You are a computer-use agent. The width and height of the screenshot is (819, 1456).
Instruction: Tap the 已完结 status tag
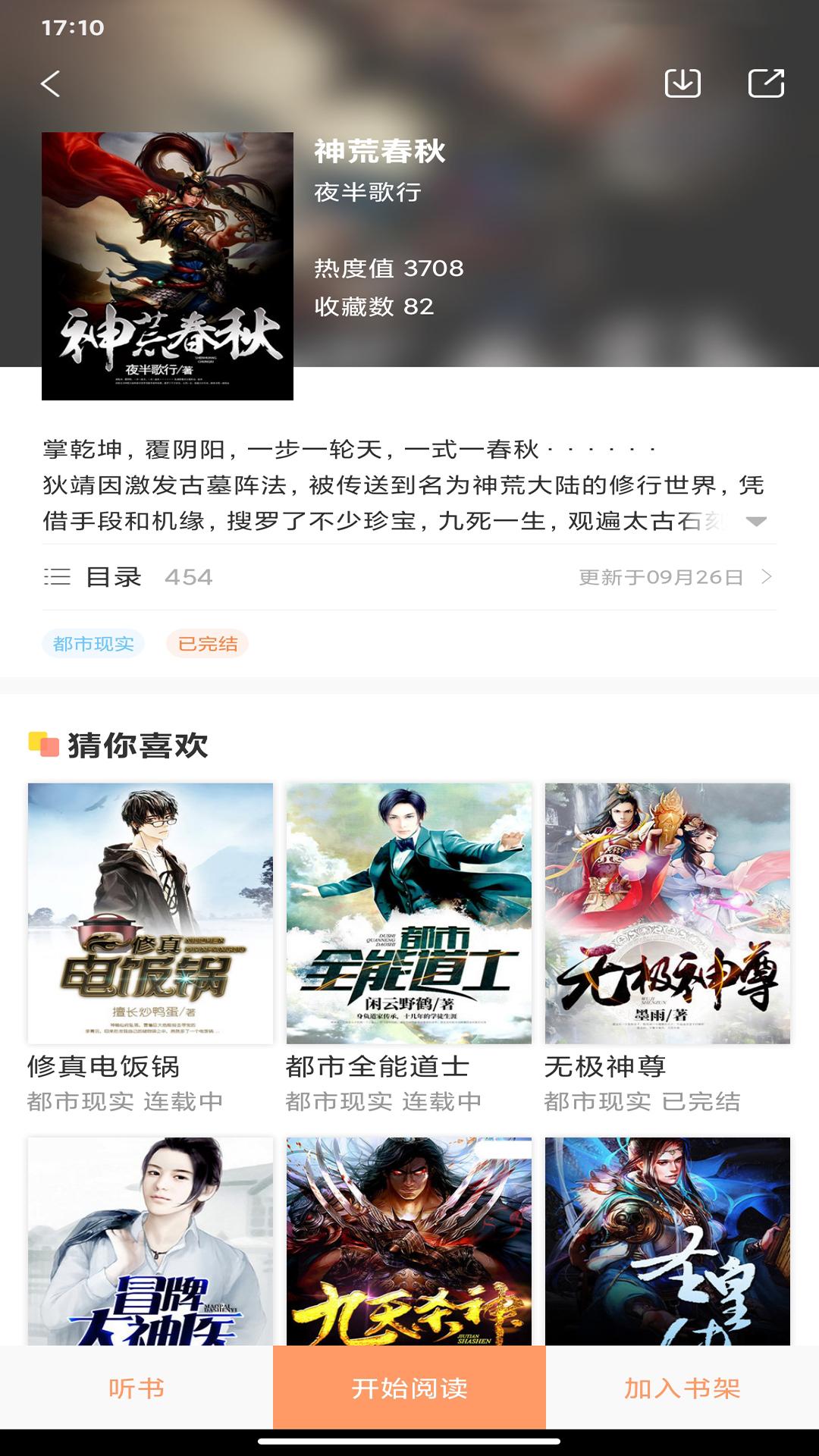coord(205,643)
